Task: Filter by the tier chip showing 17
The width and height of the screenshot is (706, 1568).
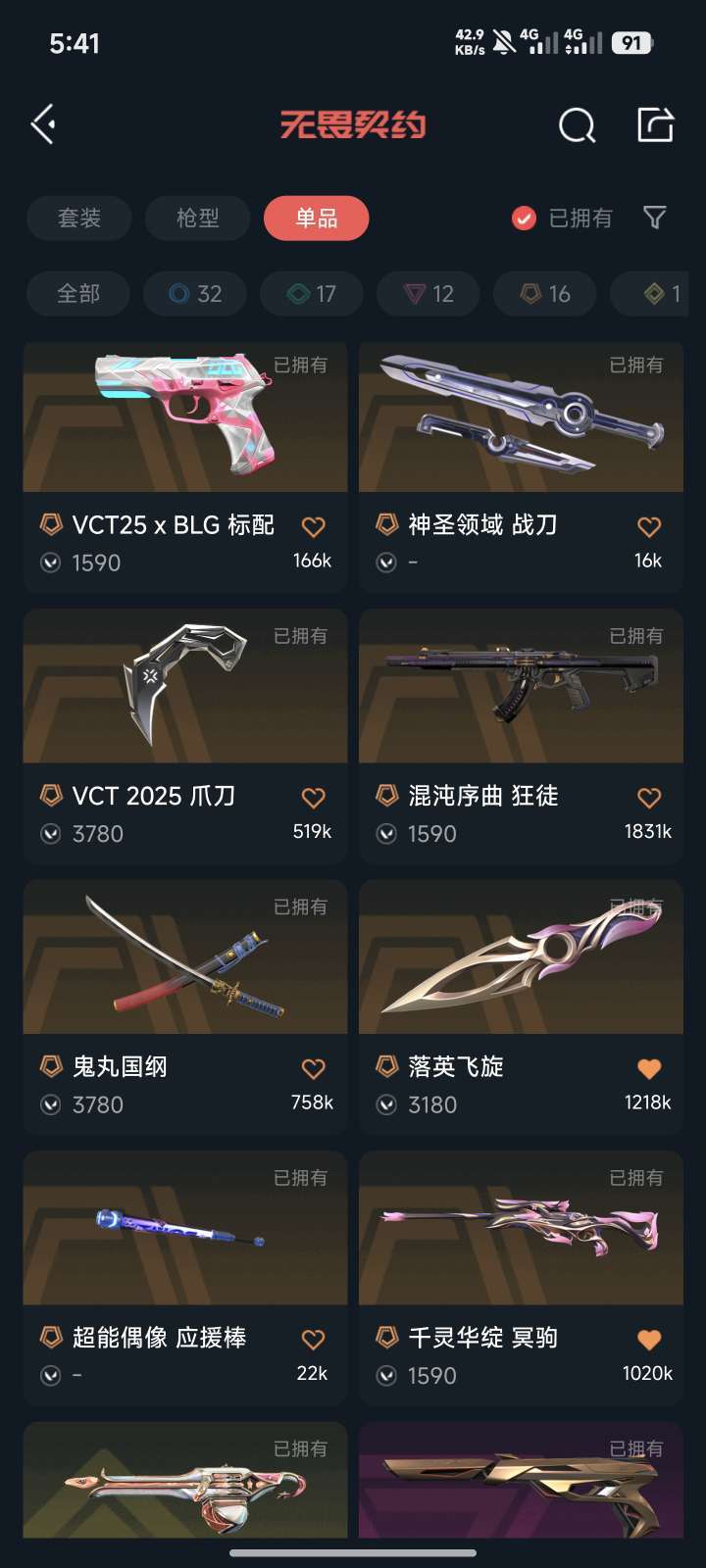Action: [x=312, y=293]
